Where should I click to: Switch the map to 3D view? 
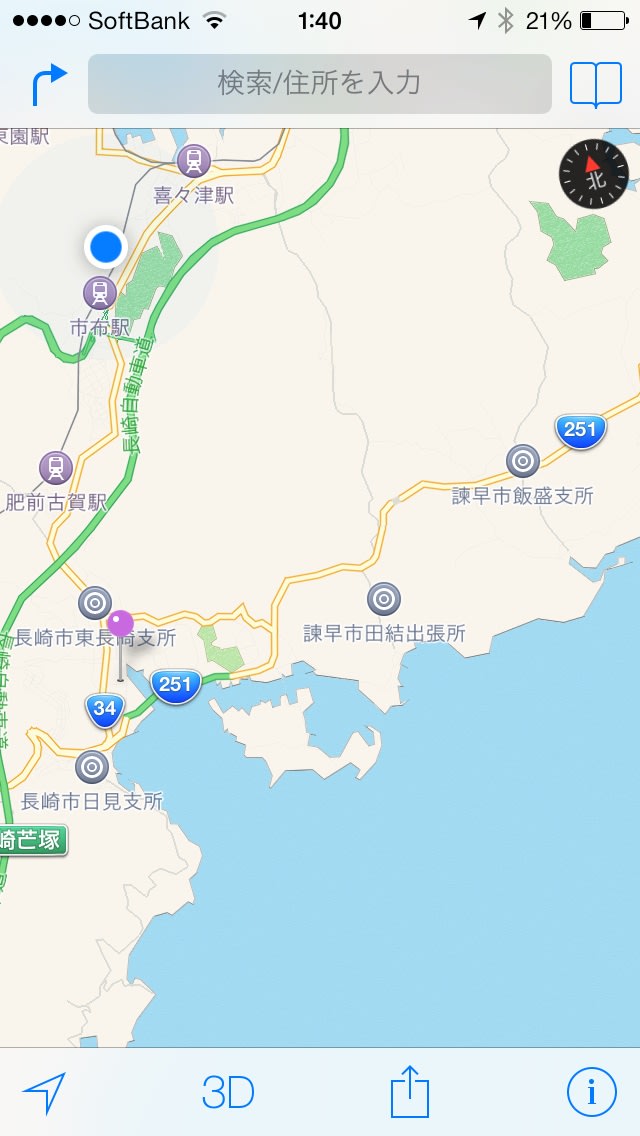coord(228,1093)
